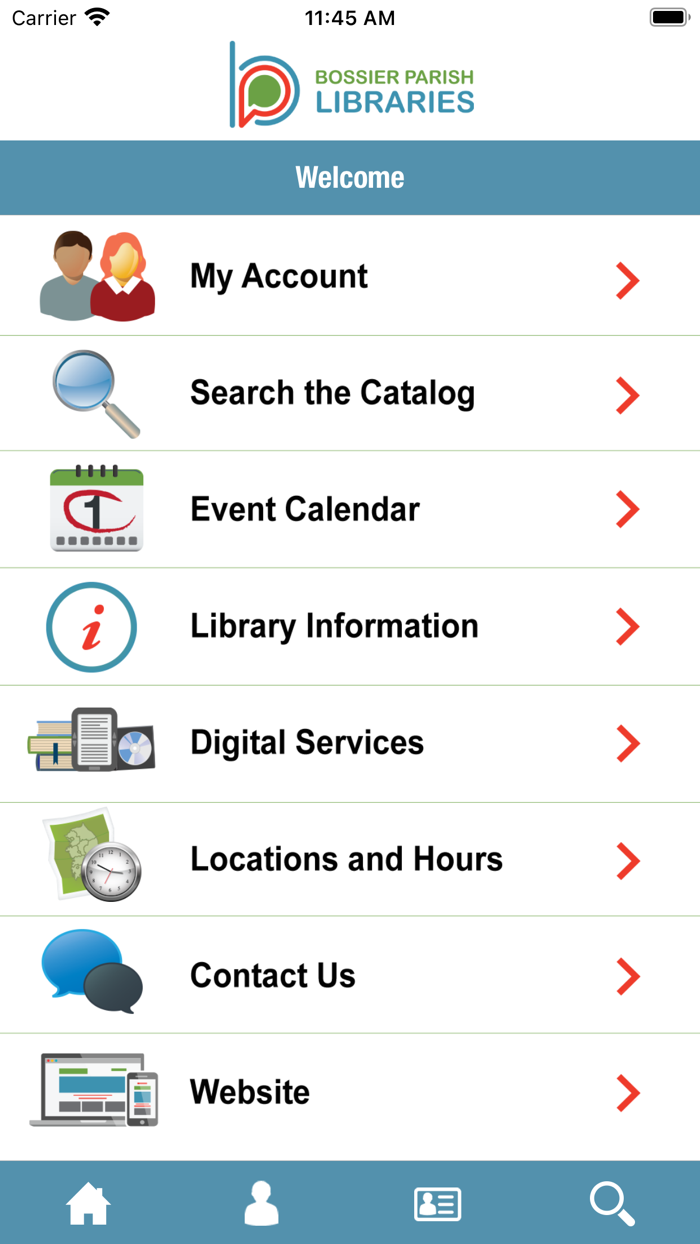700x1244 pixels.
Task: View the Event Calendar
Action: (x=350, y=510)
